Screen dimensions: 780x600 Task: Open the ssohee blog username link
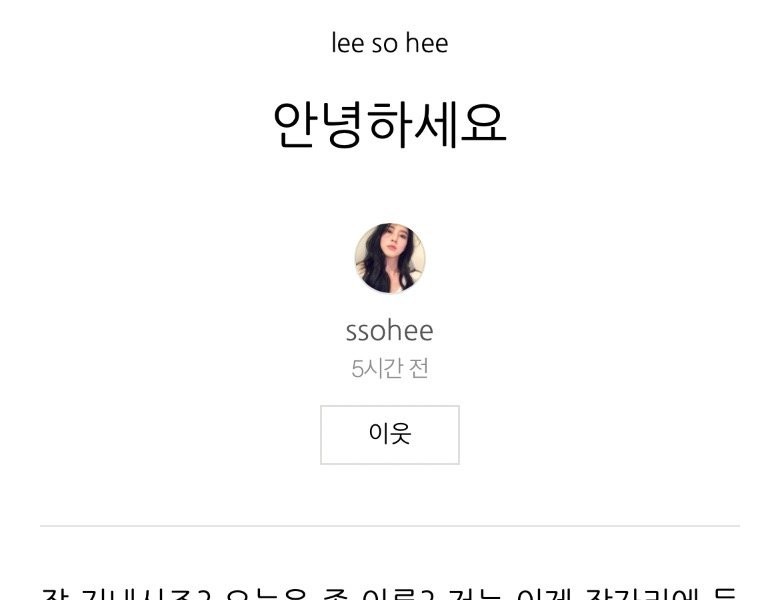pyautogui.click(x=389, y=331)
